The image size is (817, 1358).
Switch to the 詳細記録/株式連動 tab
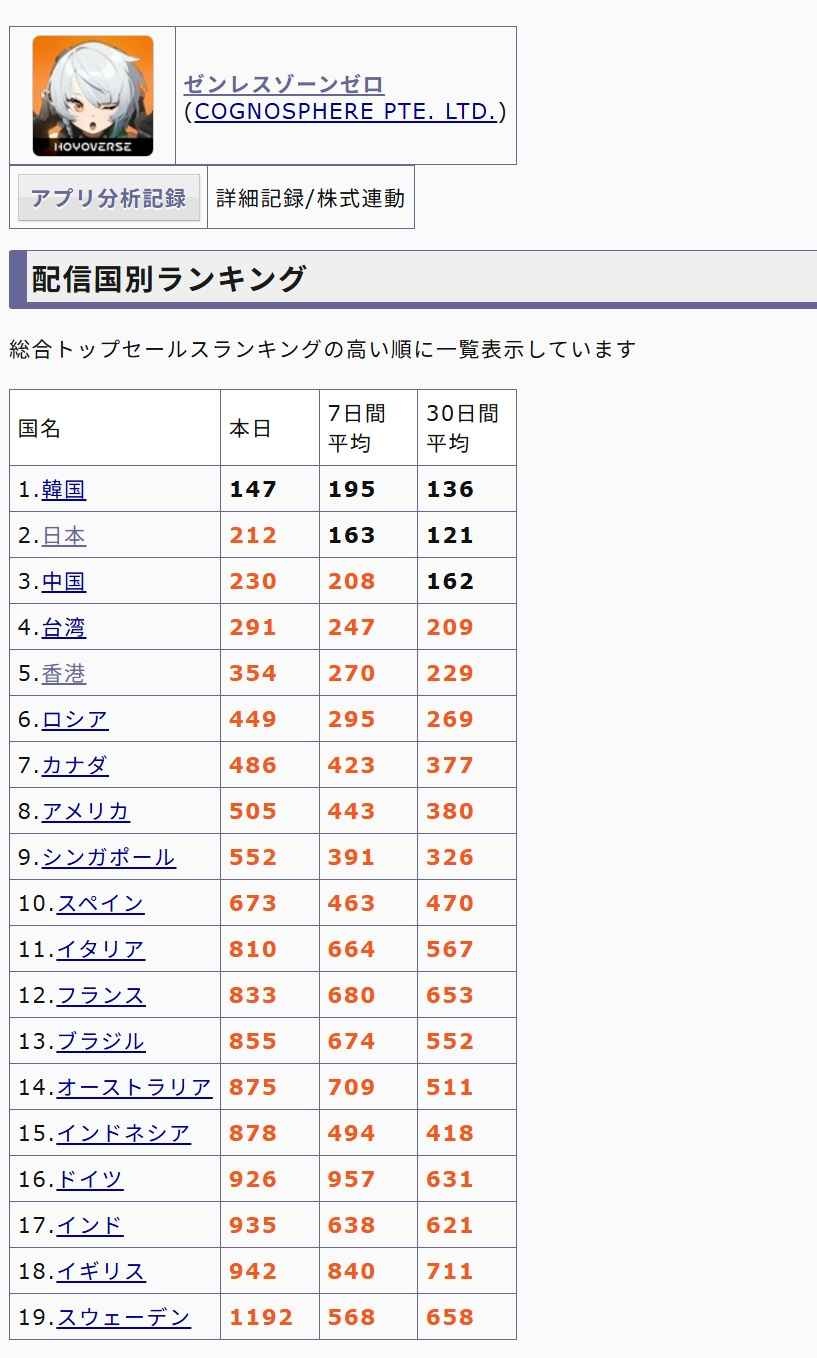310,198
